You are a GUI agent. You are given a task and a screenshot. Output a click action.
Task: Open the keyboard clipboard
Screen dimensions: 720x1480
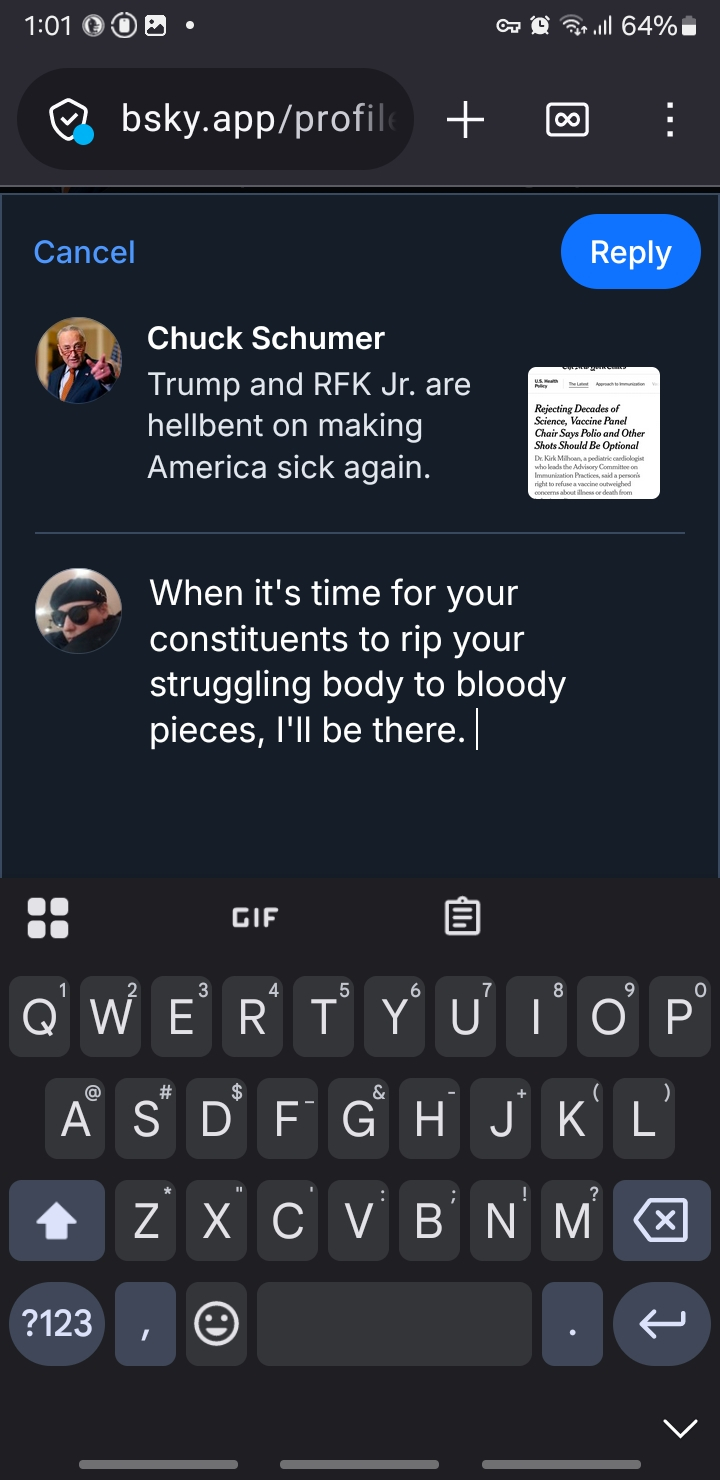pyautogui.click(x=462, y=917)
